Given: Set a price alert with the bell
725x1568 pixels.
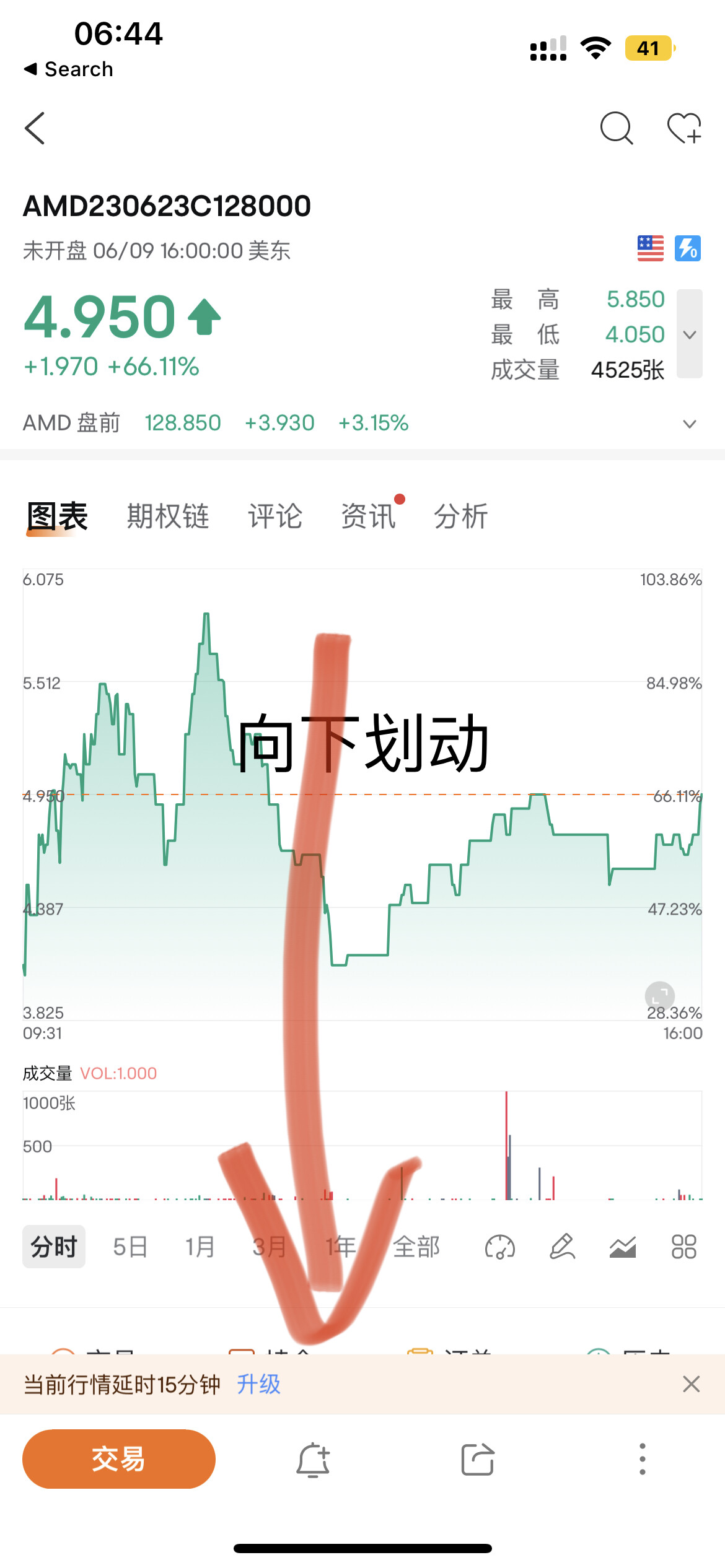Looking at the screenshot, I should tap(313, 1460).
